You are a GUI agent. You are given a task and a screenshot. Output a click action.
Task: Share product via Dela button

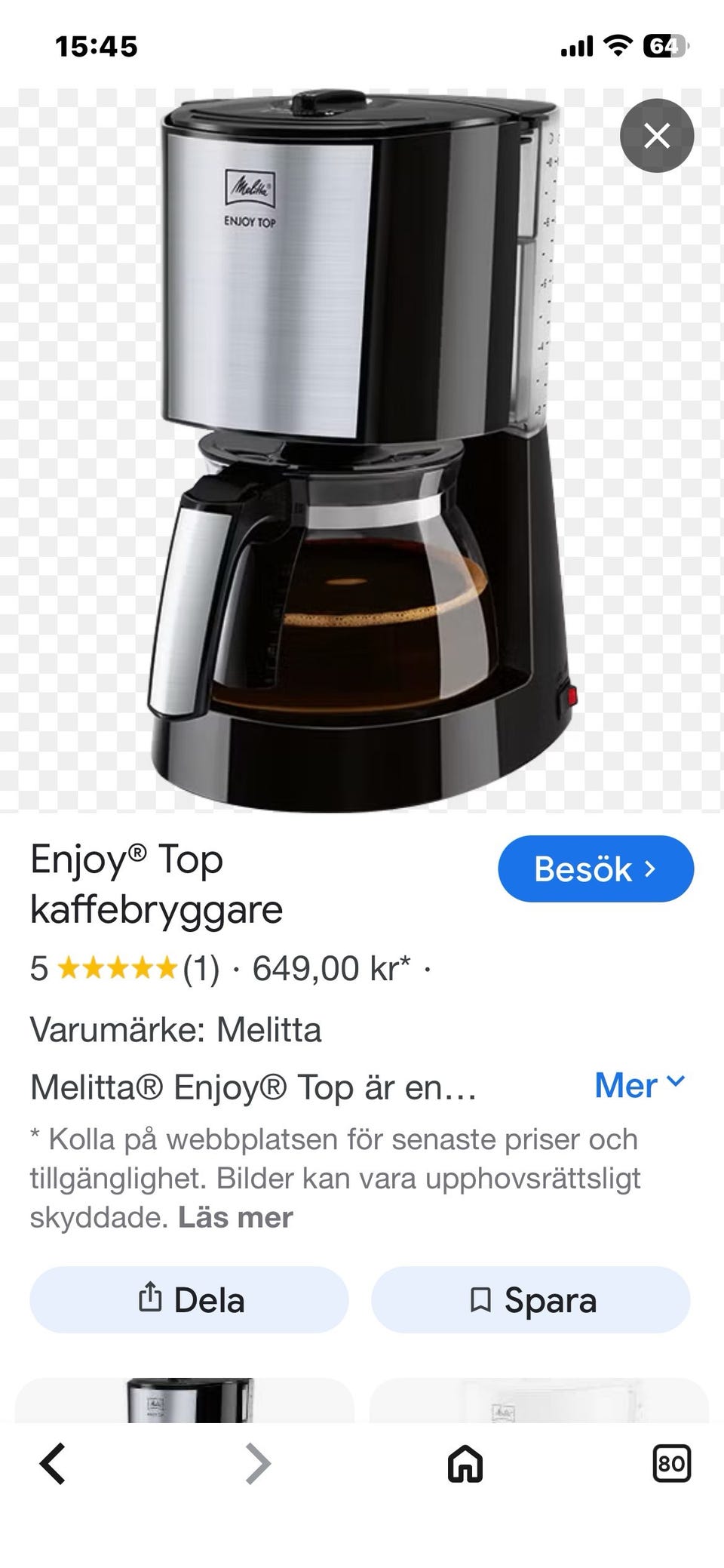tap(189, 1299)
